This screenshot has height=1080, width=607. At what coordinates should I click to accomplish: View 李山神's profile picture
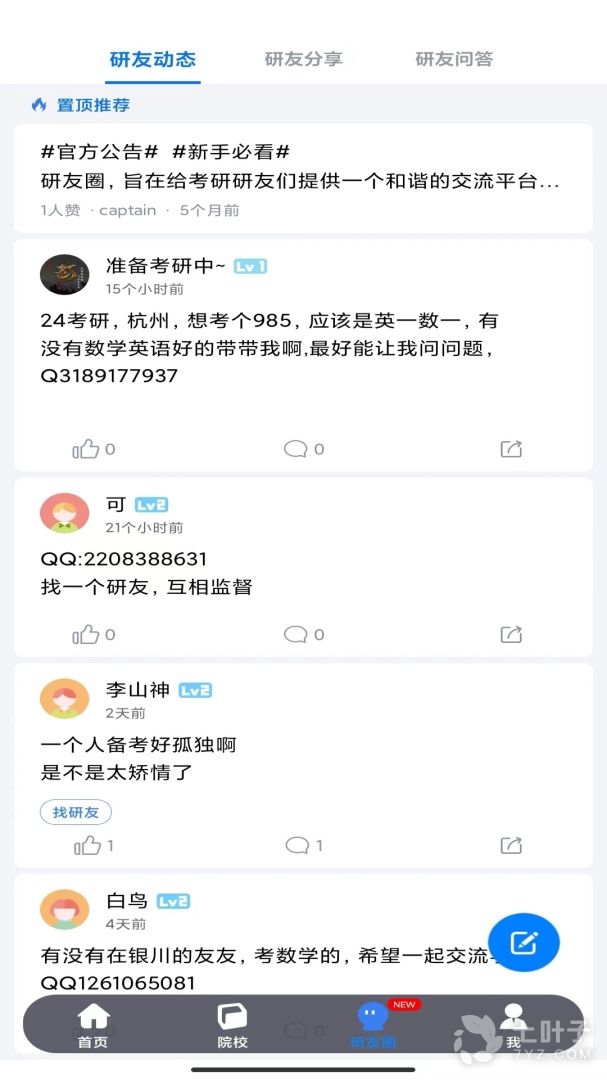tap(65, 698)
